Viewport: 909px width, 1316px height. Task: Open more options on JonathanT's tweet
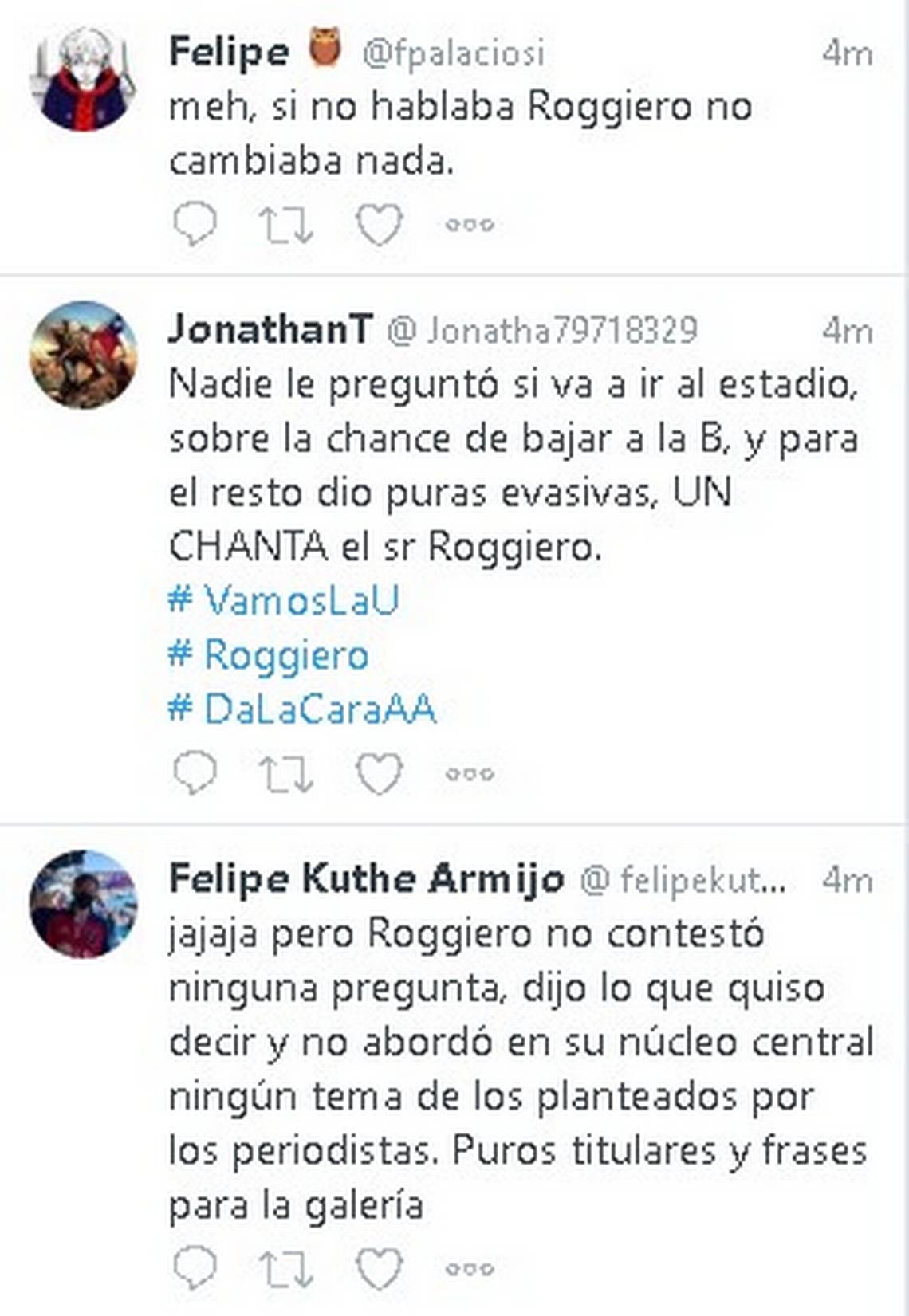tap(470, 774)
